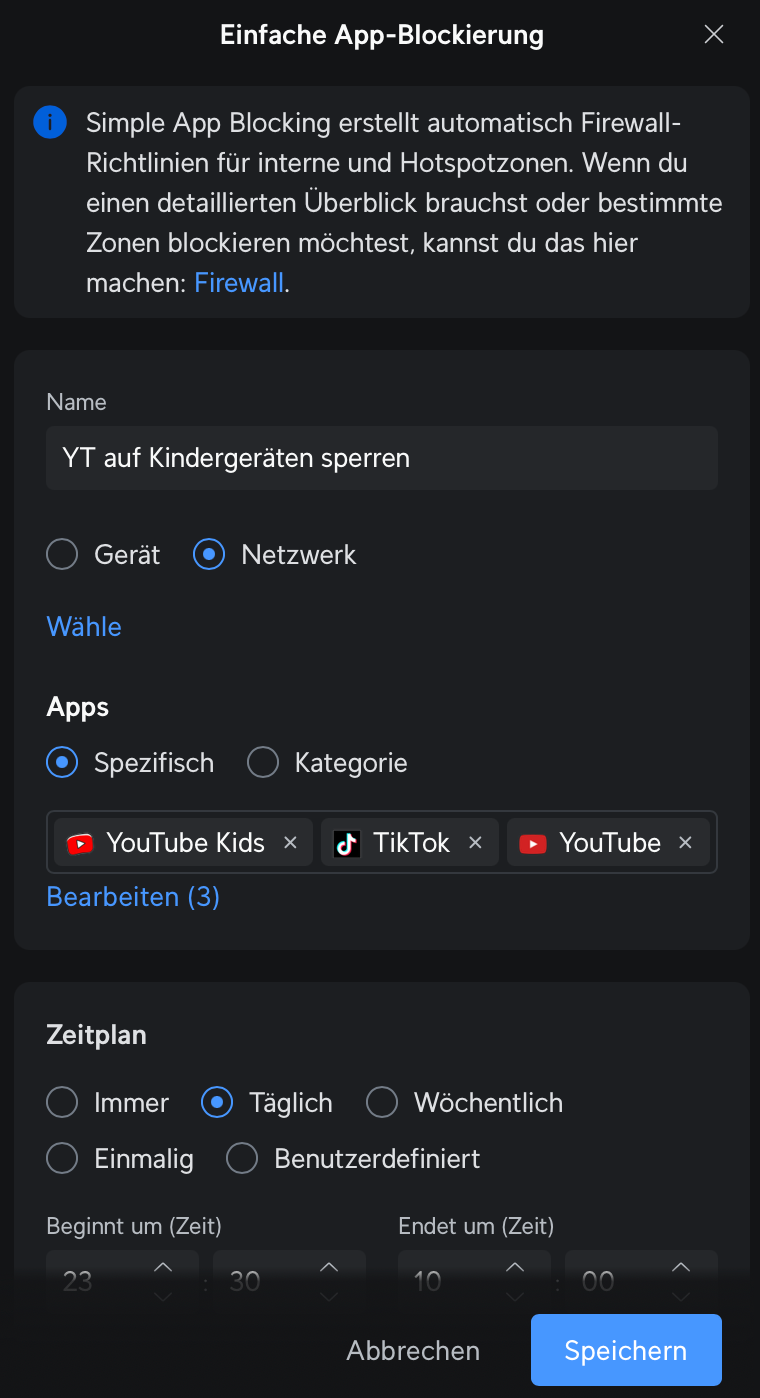Choose Spezifisch for apps
The image size is (760, 1398).
[x=63, y=763]
